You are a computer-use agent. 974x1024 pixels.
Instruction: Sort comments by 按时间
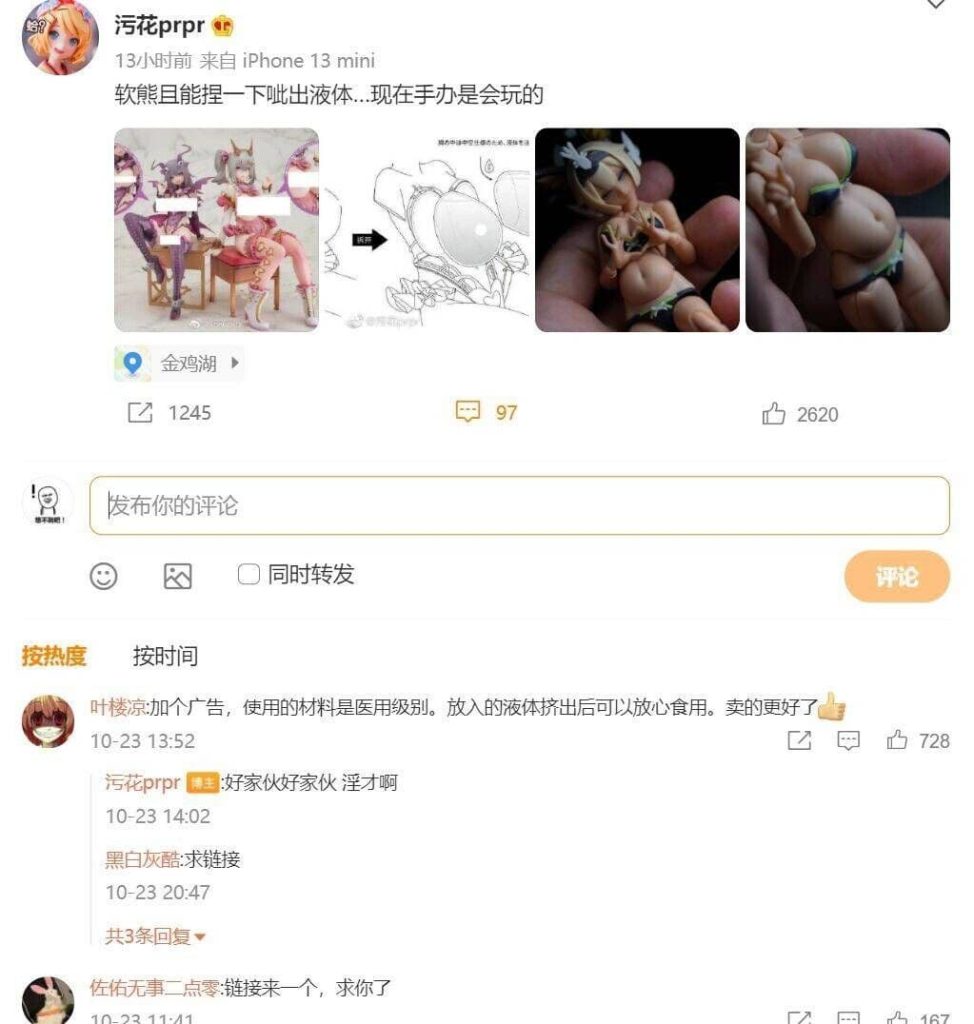(x=165, y=656)
